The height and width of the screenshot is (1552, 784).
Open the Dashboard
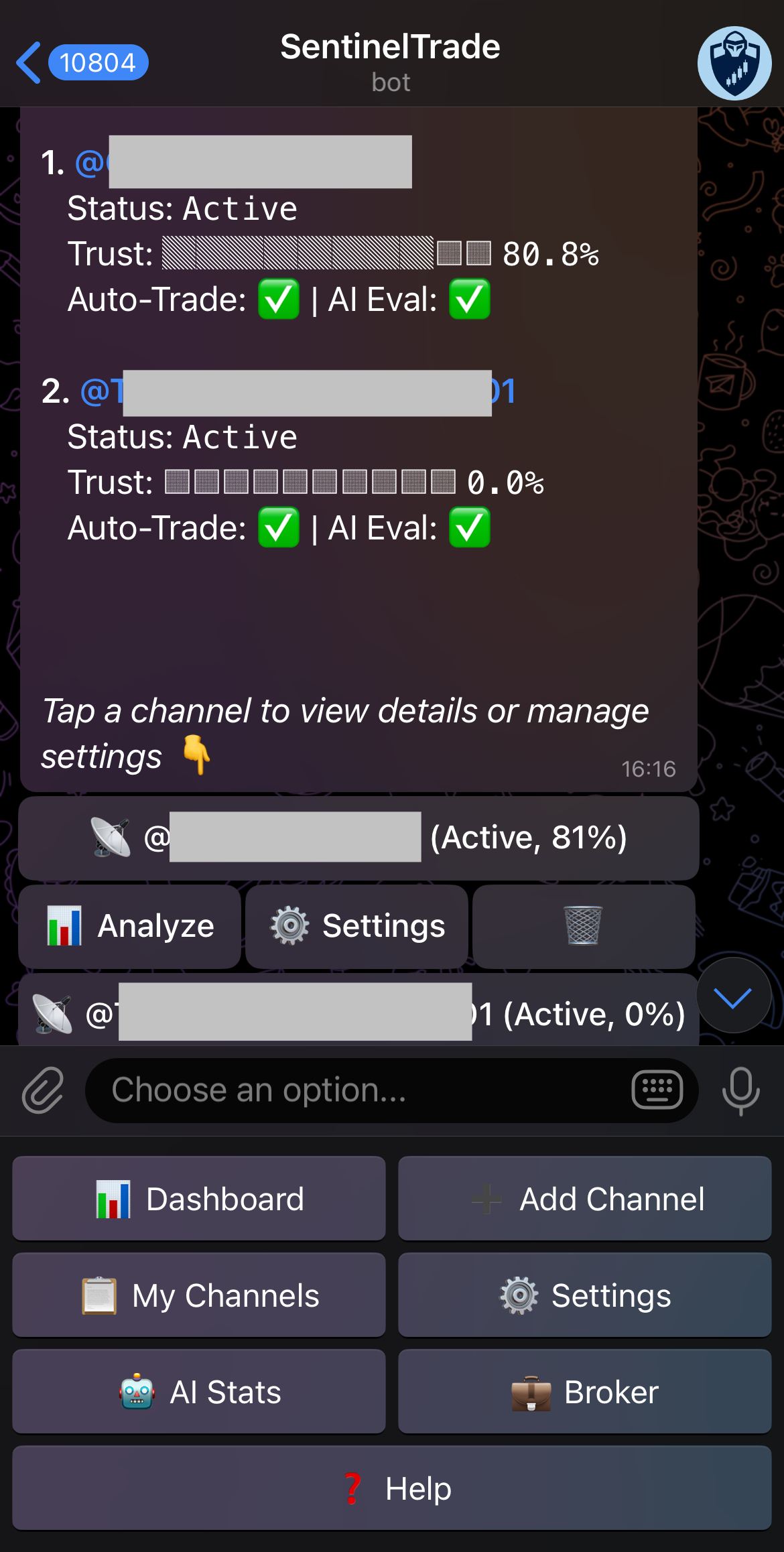coord(199,1199)
